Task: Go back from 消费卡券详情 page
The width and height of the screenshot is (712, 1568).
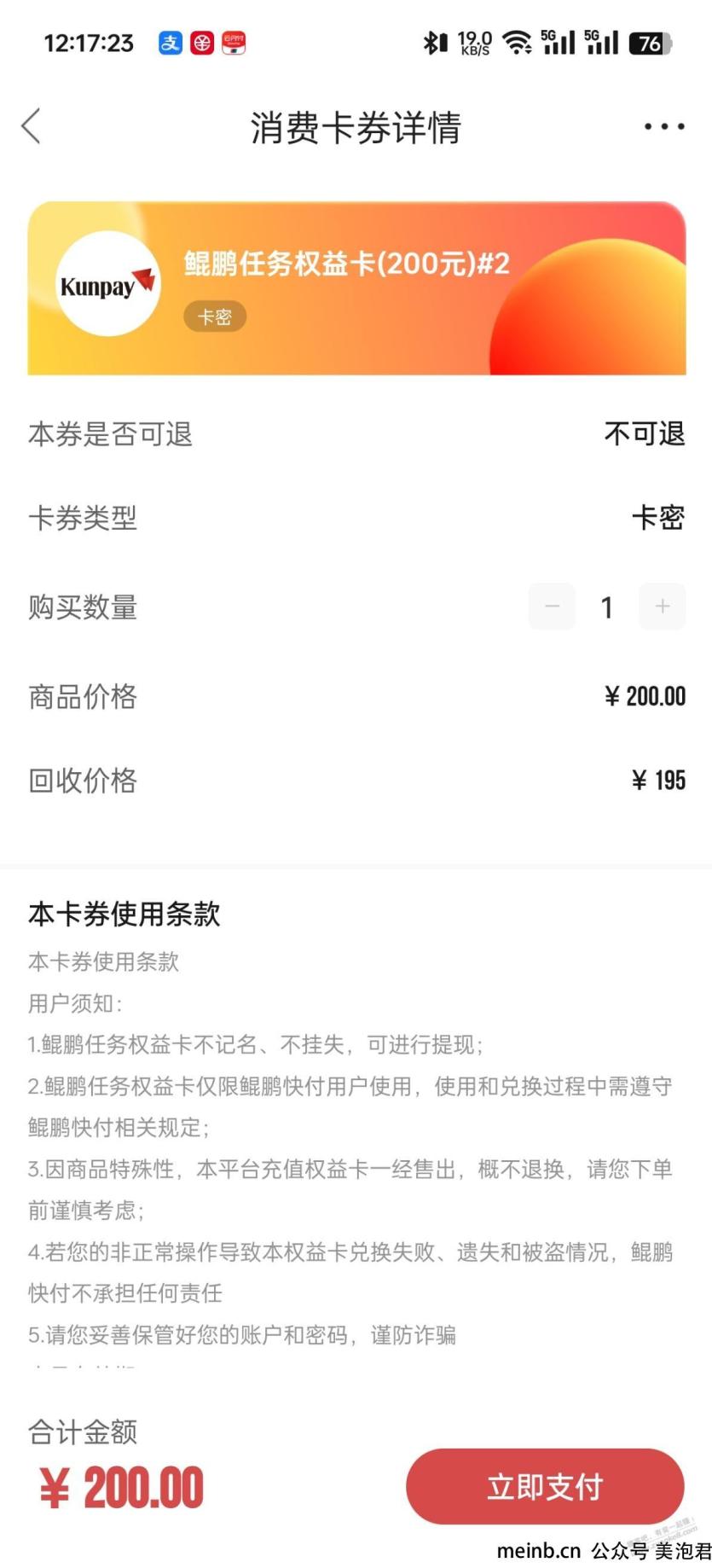Action: click(32, 127)
